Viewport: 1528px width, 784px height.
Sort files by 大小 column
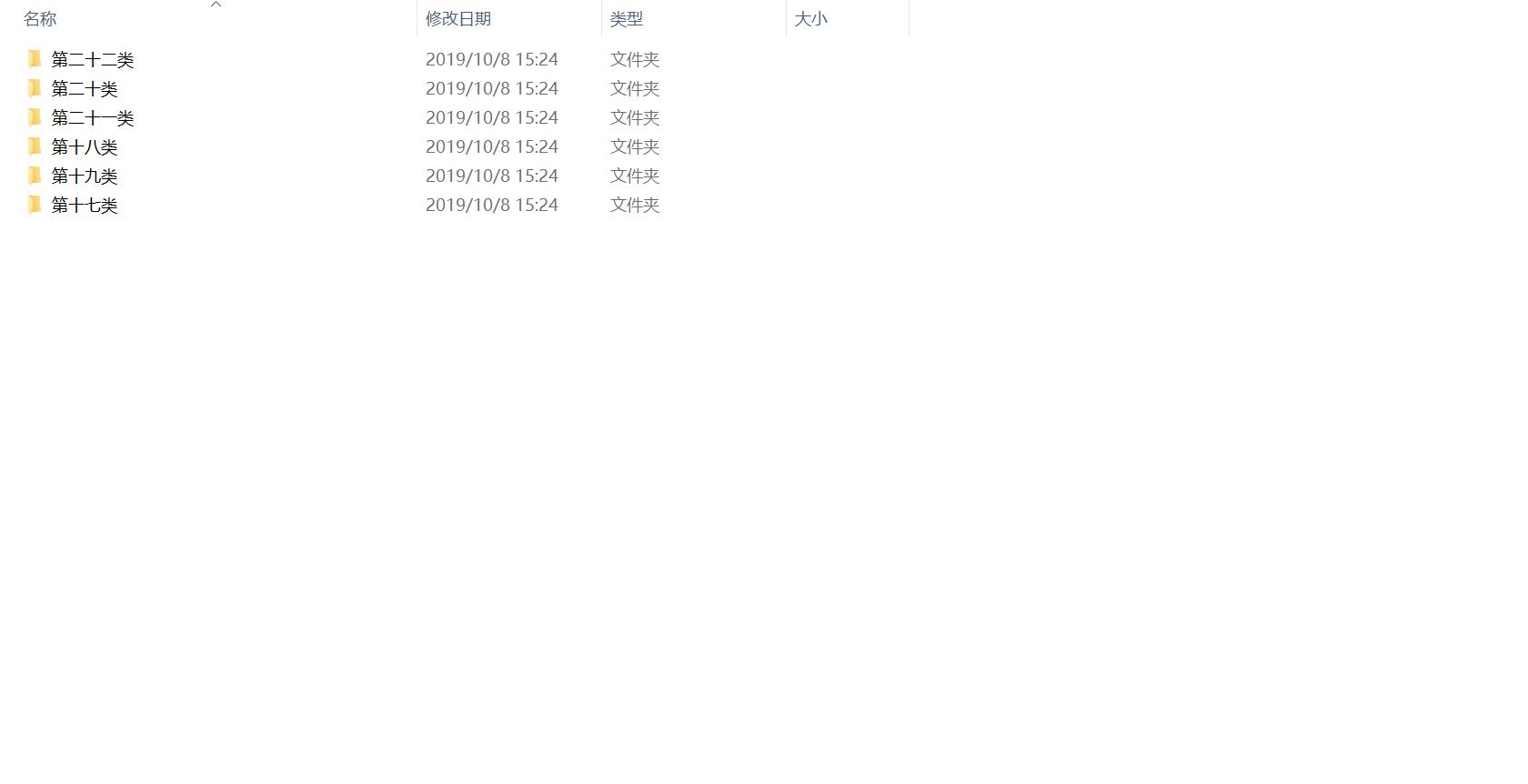[810, 19]
